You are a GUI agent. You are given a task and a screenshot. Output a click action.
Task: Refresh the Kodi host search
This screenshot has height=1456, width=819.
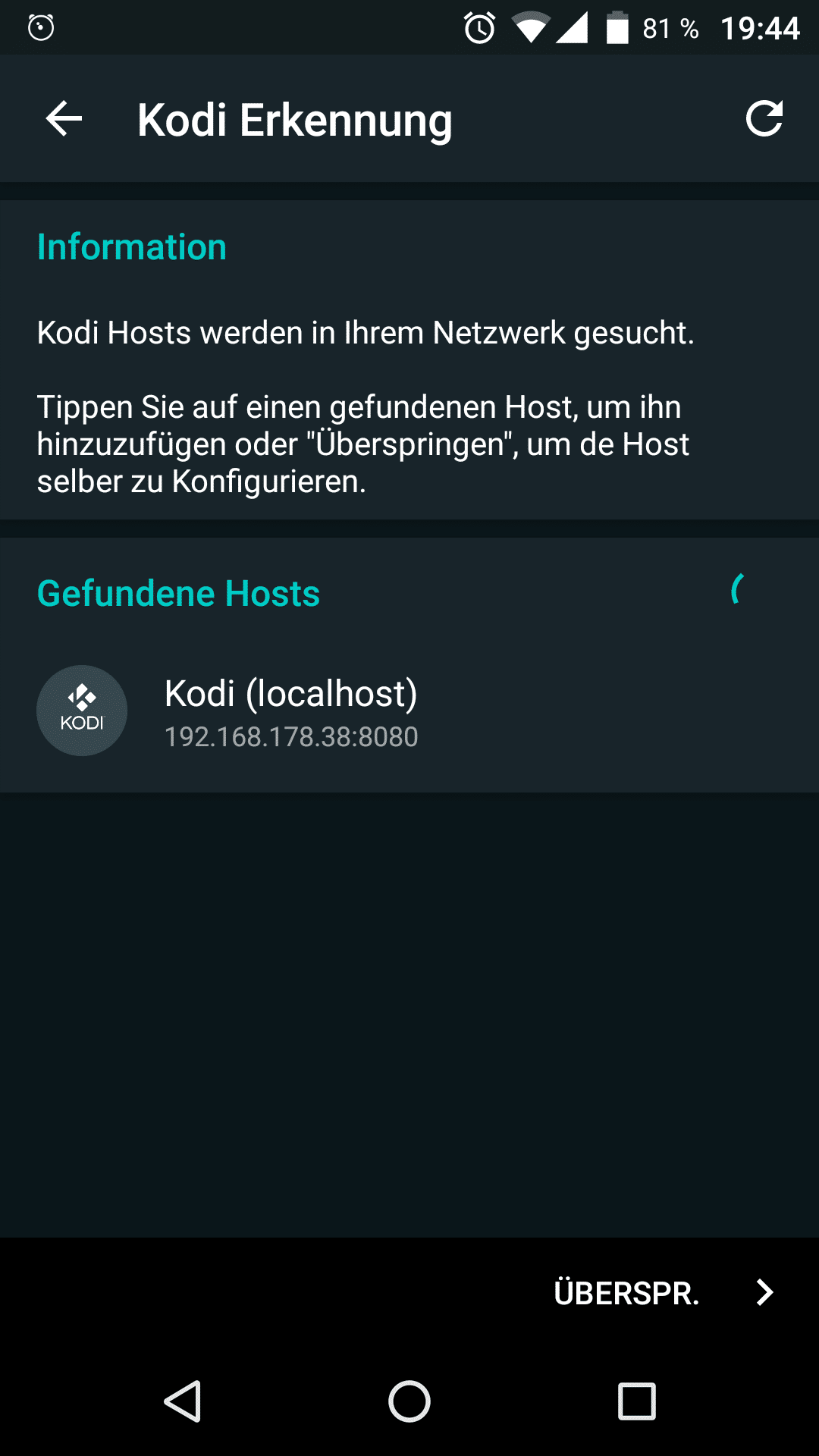tap(764, 119)
